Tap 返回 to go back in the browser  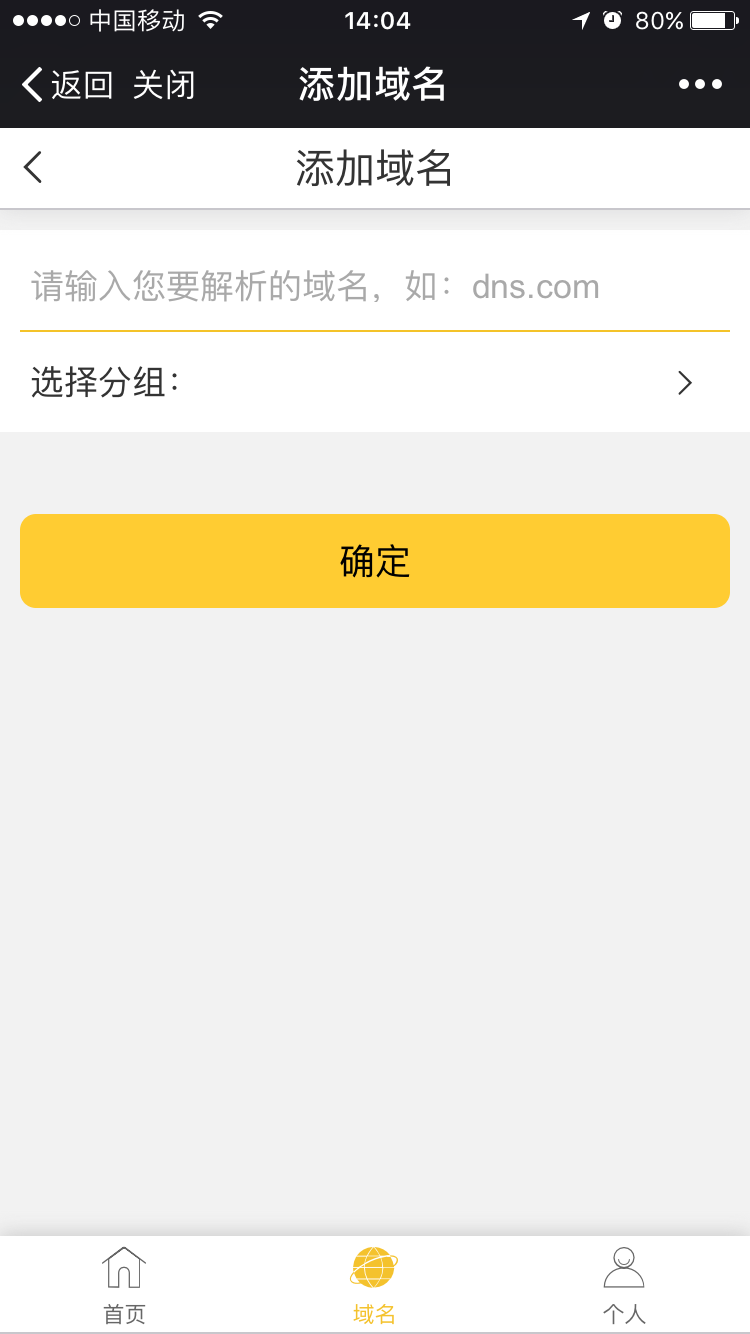(x=66, y=85)
